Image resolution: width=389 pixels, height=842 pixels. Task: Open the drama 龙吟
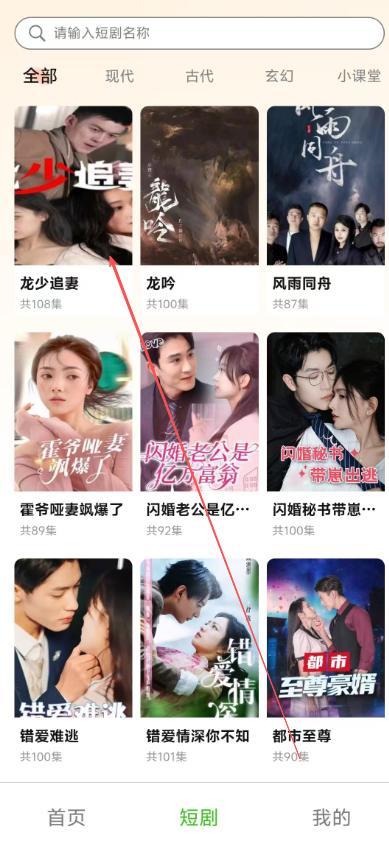(x=199, y=209)
